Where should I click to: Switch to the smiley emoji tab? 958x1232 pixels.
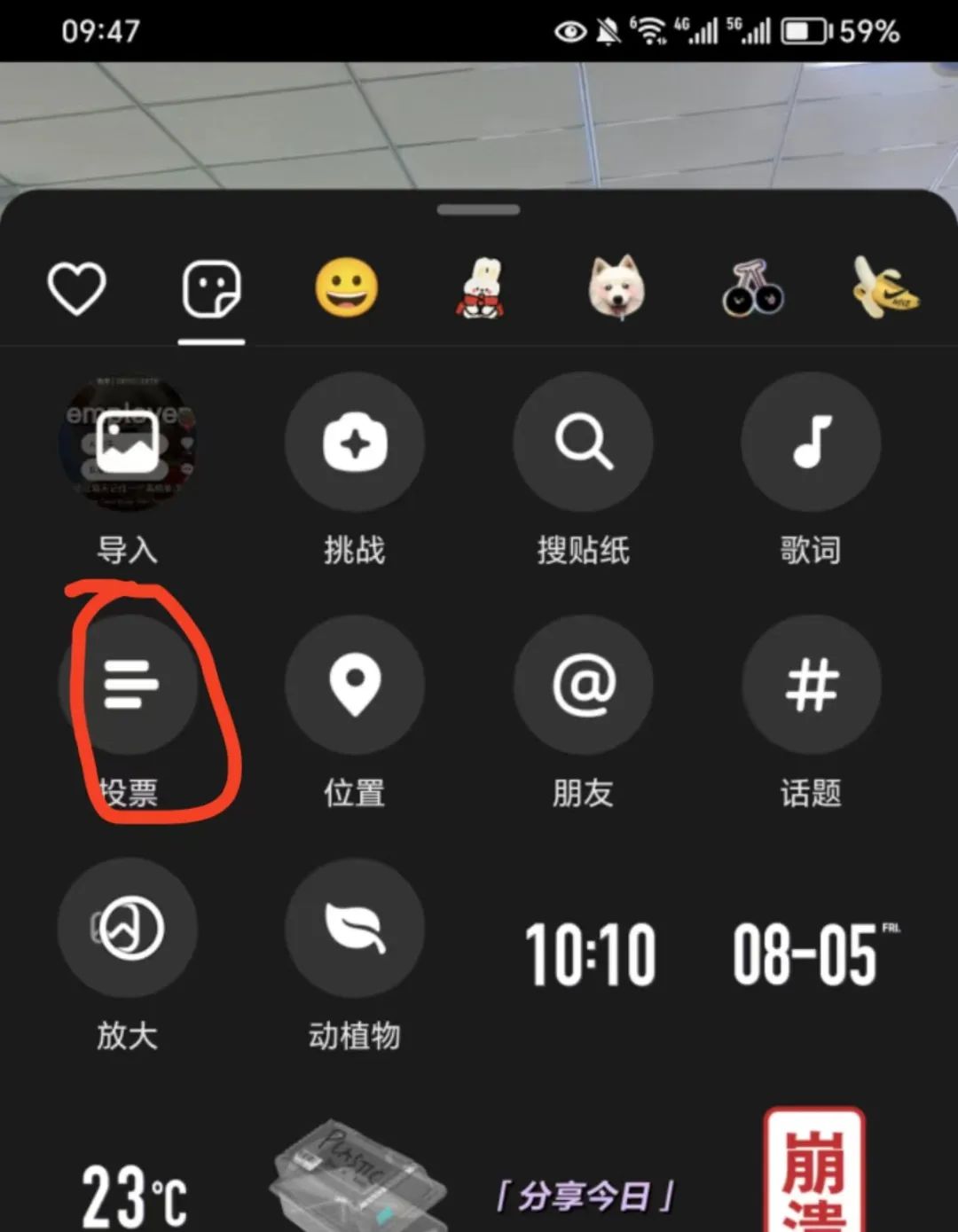point(347,287)
